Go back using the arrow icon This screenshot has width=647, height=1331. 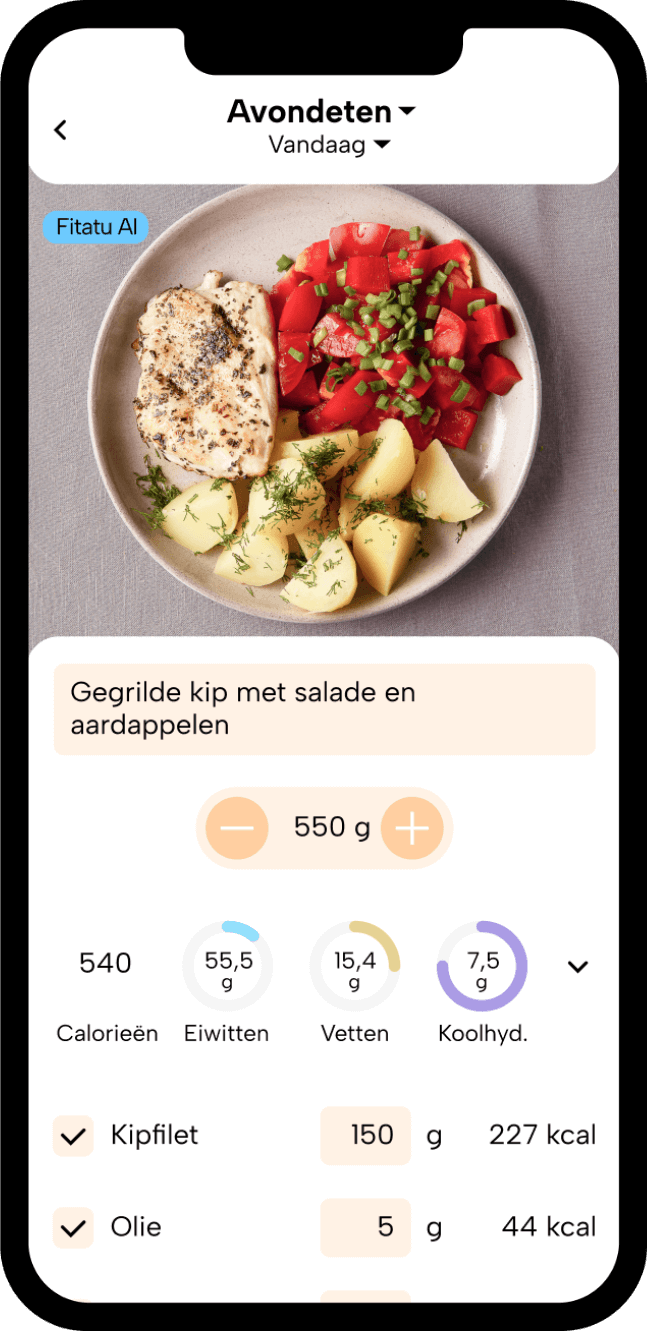pos(61,130)
